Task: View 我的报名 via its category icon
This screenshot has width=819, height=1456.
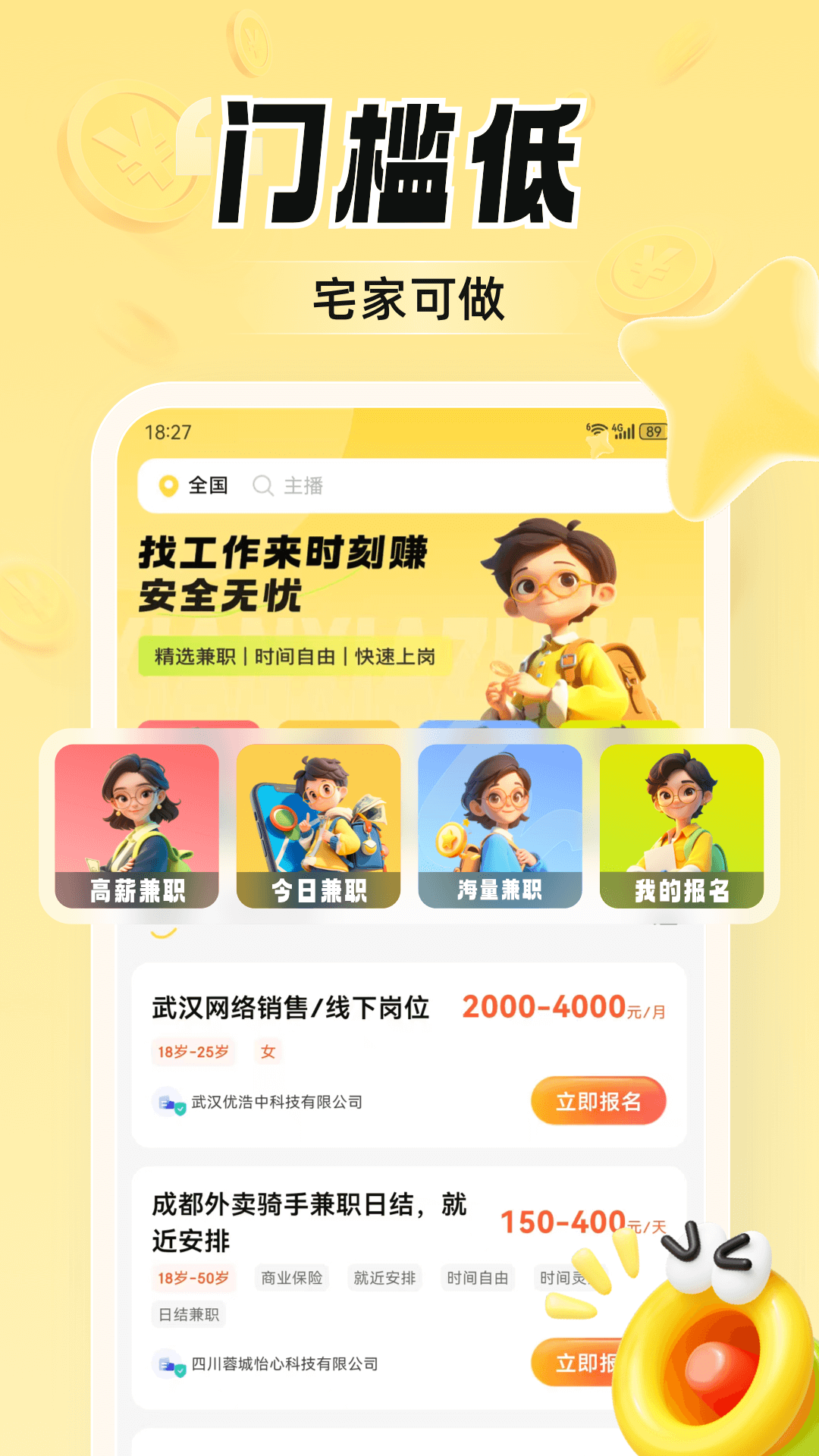Action: tap(681, 827)
